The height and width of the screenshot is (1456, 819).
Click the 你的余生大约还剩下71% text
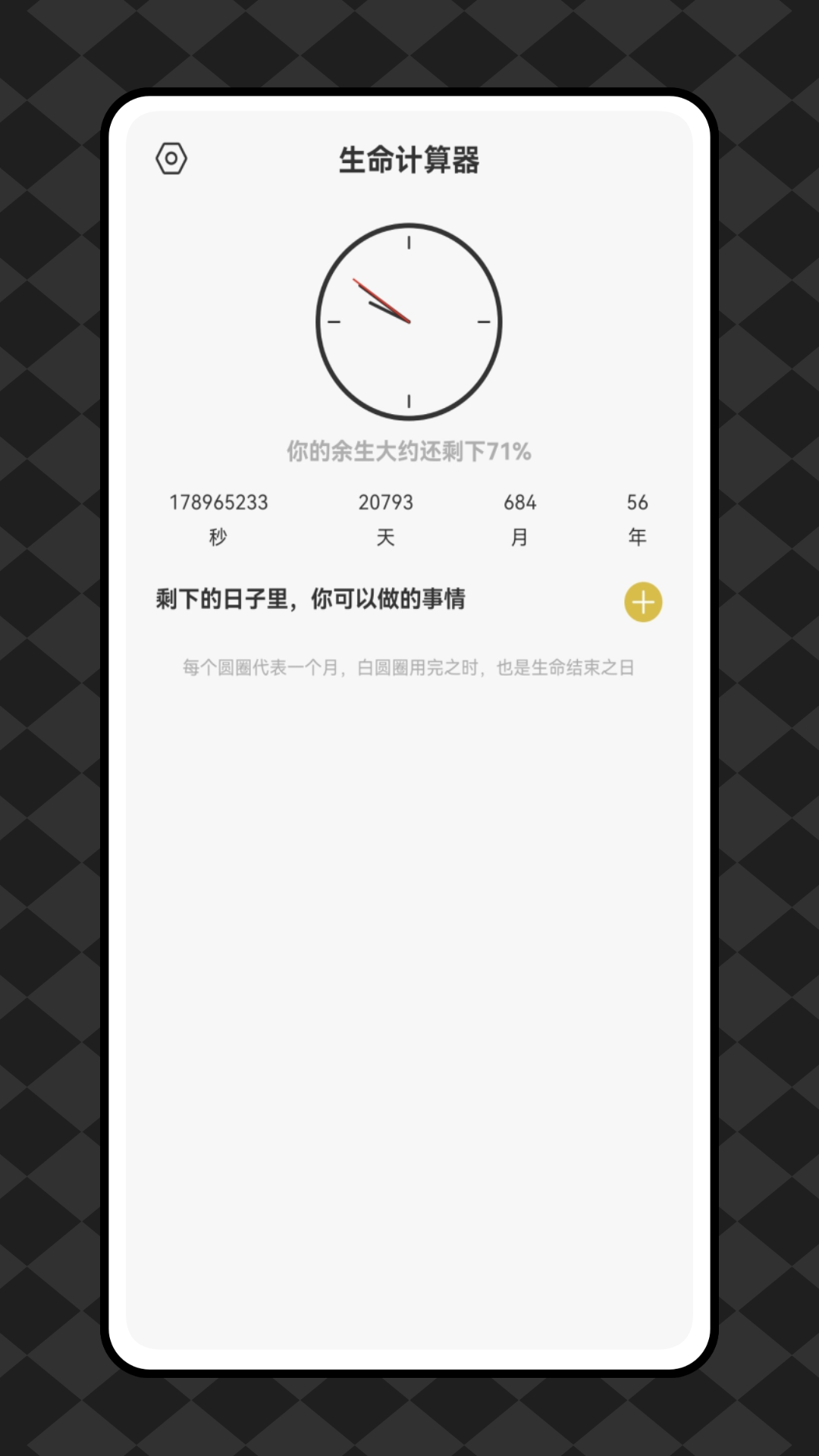[409, 450]
